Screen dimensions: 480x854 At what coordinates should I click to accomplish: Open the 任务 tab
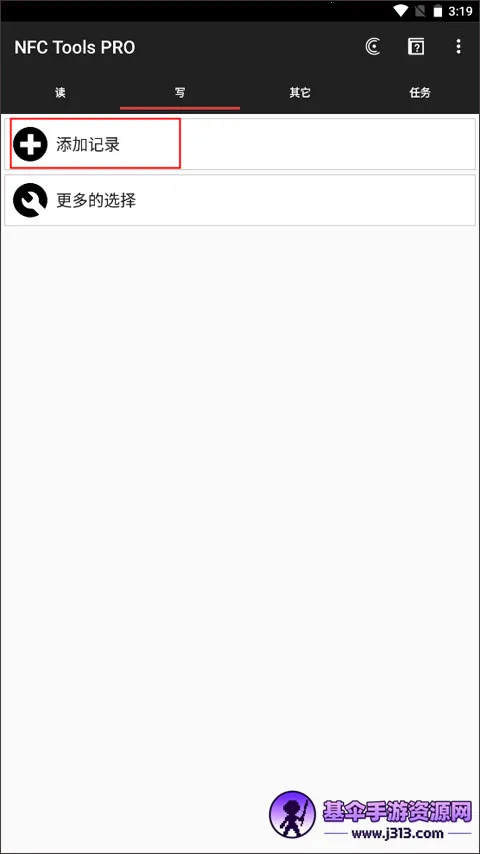coord(420,93)
